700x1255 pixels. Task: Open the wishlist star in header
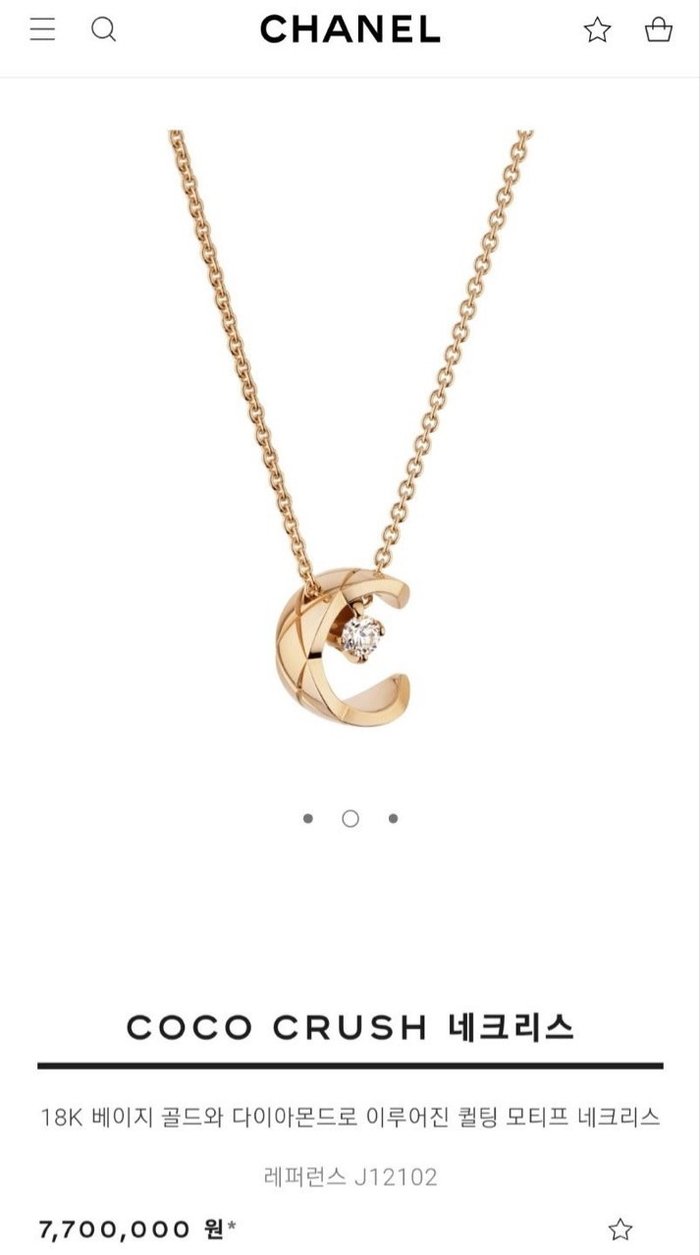(x=597, y=30)
